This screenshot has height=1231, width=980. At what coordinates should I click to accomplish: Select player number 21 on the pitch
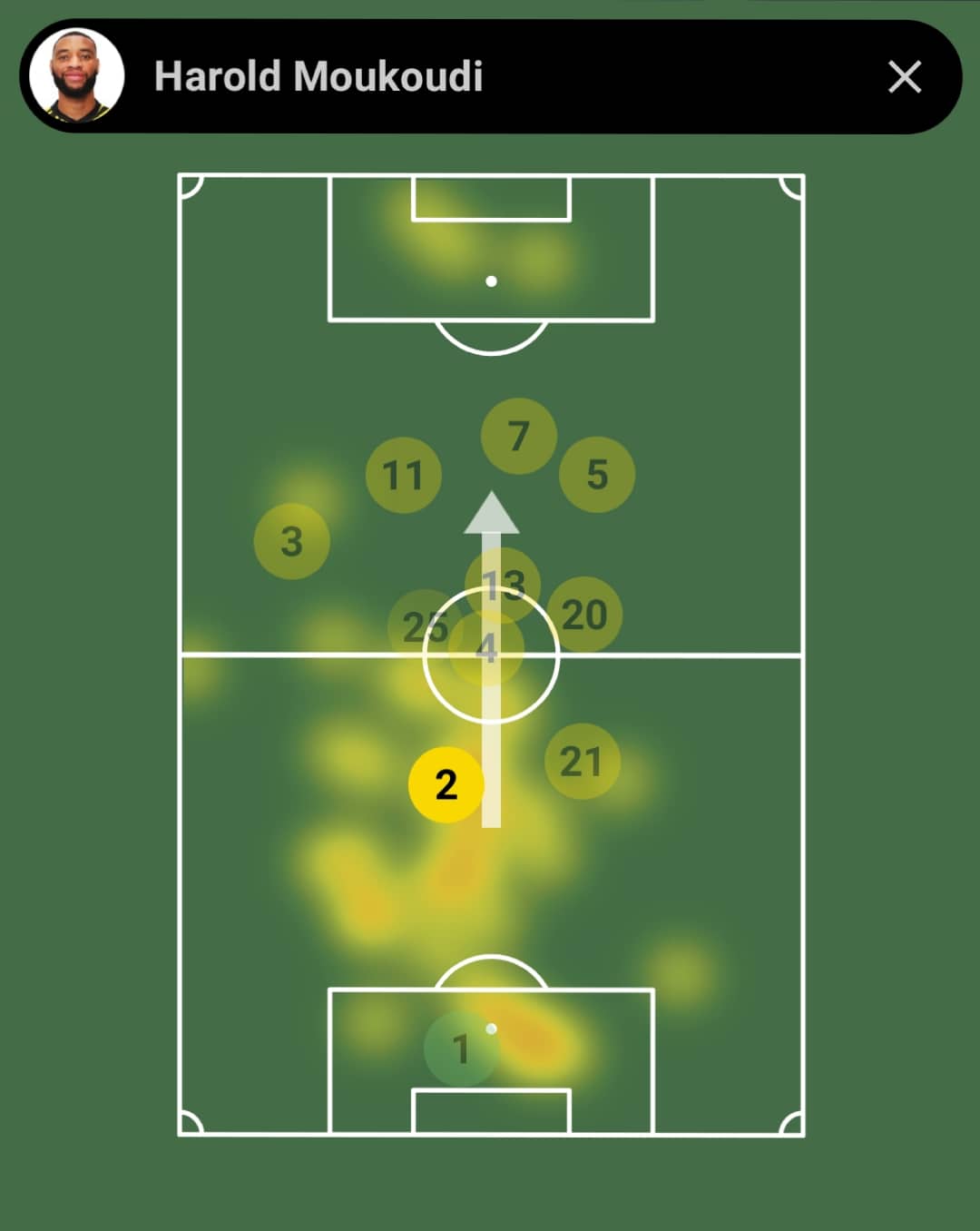click(582, 762)
